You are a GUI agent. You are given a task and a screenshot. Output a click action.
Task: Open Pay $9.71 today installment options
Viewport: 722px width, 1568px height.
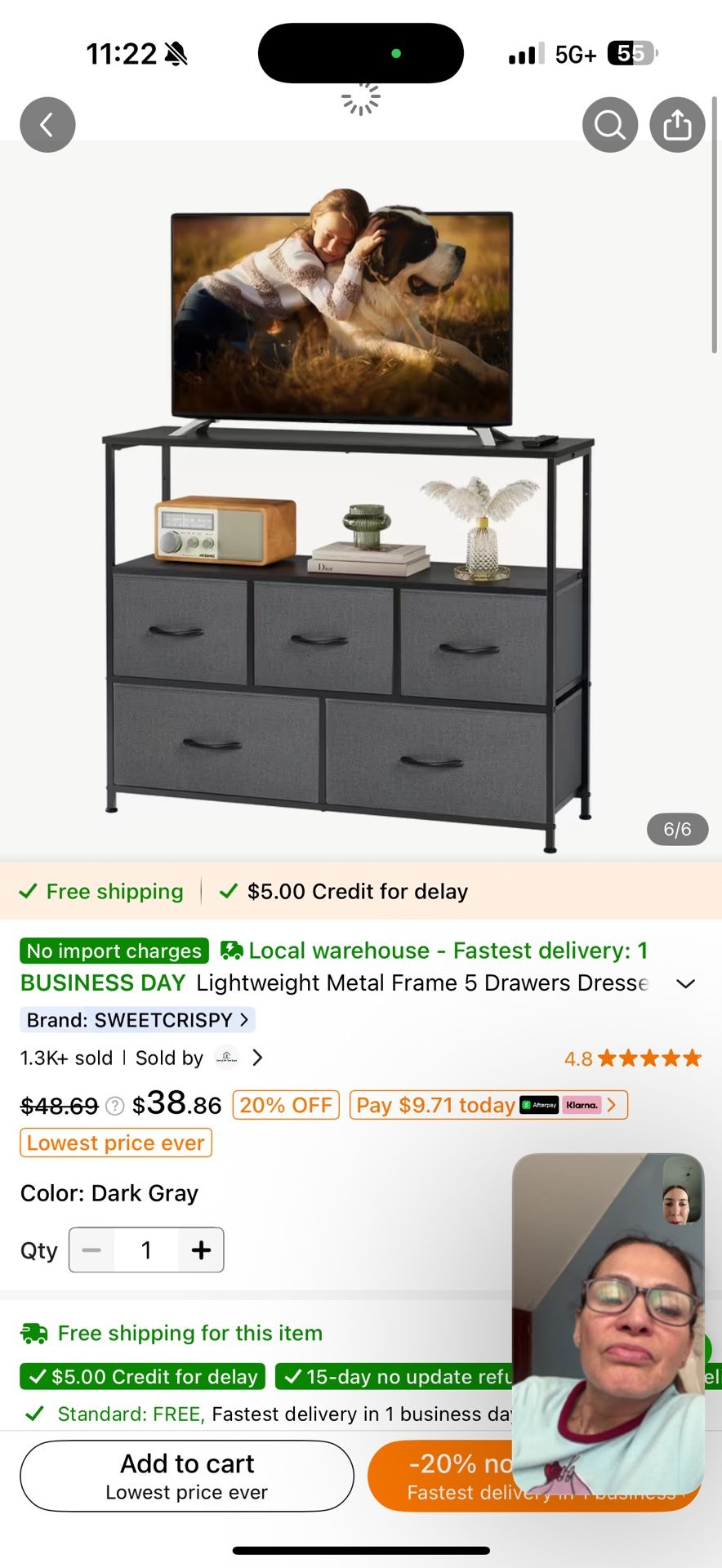(488, 1106)
